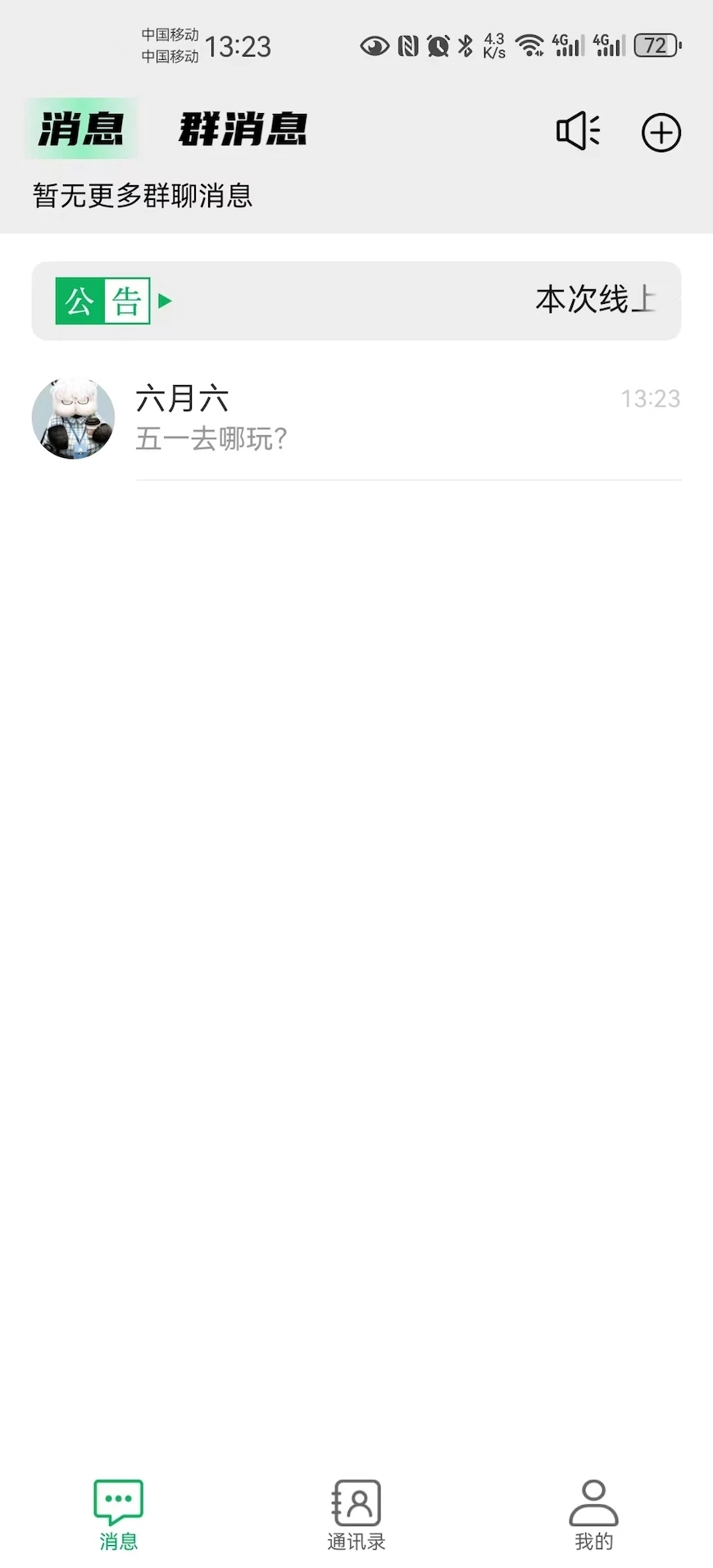
Task: Expand the 公告 announcement with arrow
Action: [166, 301]
